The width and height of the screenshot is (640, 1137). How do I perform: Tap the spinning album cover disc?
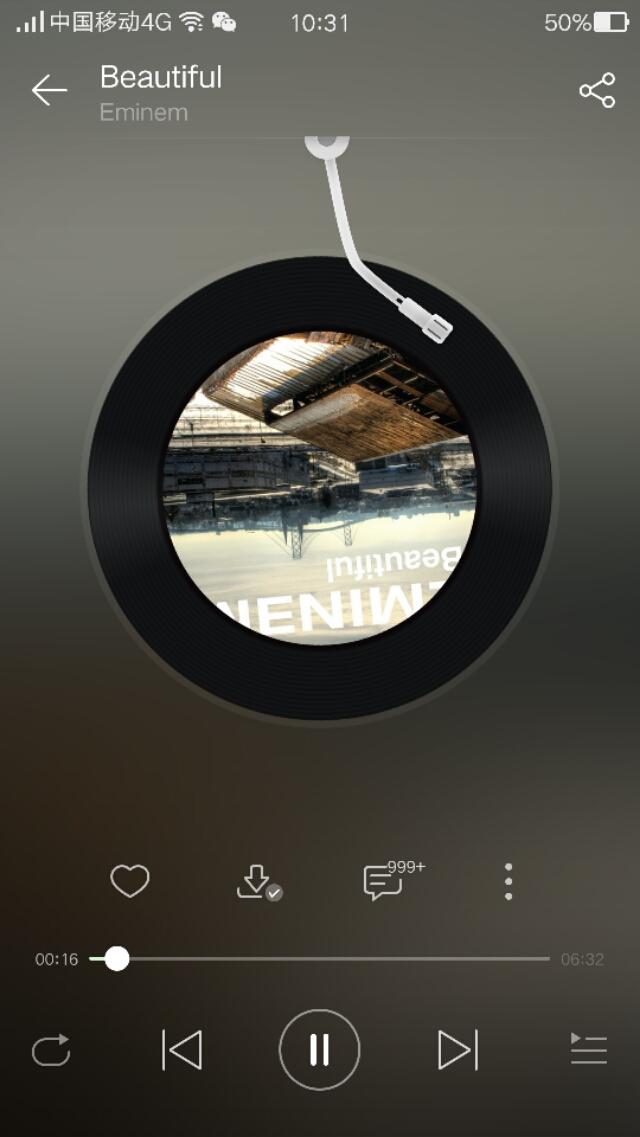tap(320, 488)
